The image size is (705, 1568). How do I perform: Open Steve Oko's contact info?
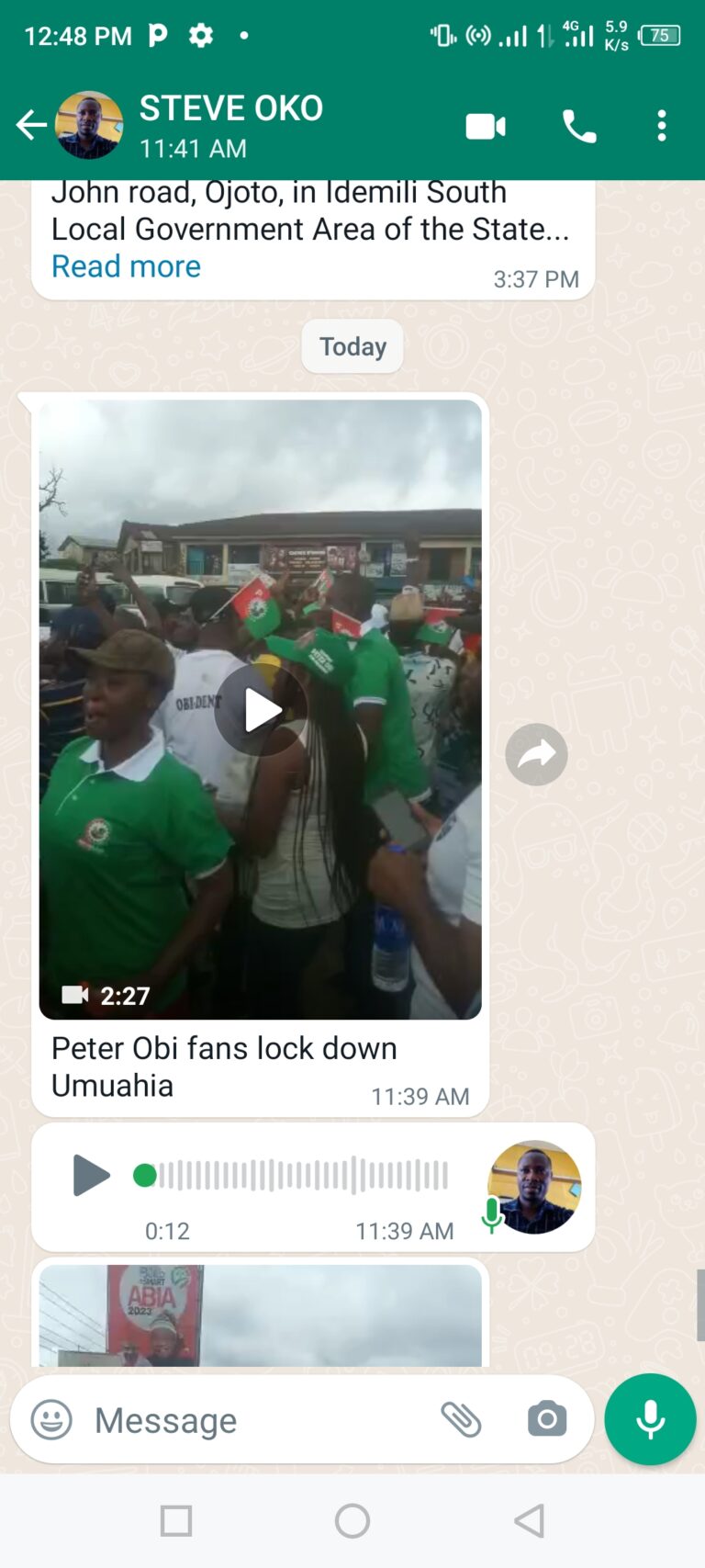(231, 125)
